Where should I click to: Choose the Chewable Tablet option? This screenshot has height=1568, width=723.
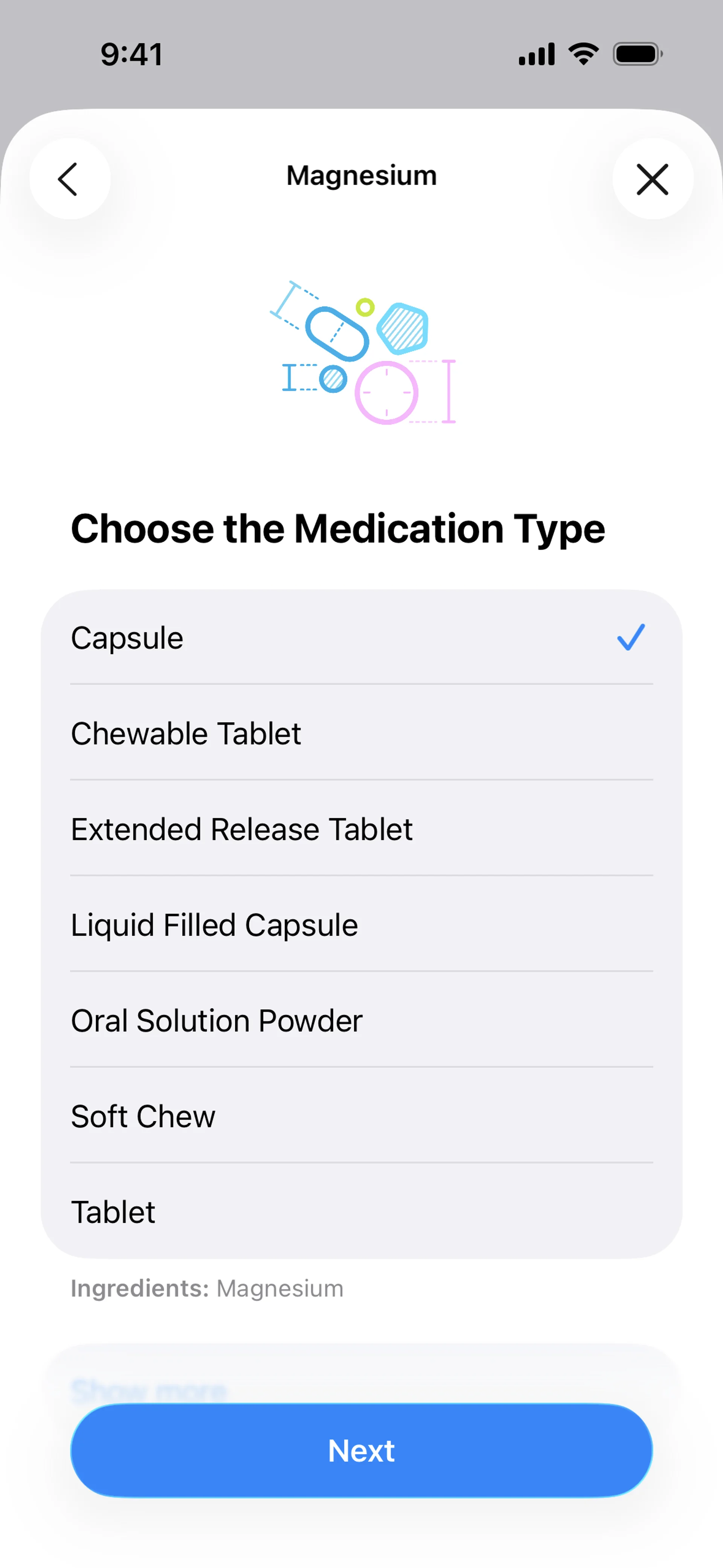tap(361, 734)
